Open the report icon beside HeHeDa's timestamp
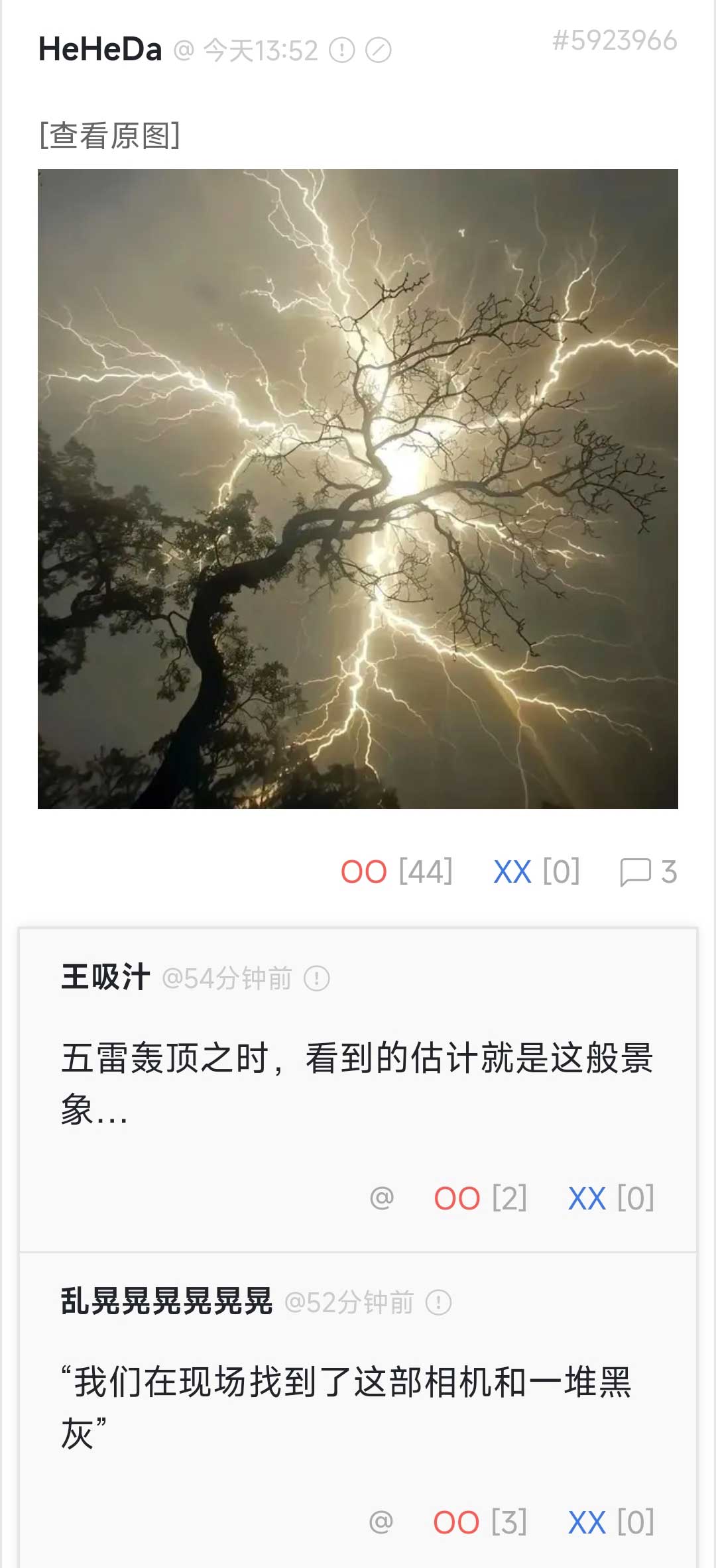716x1568 pixels. tap(342, 50)
